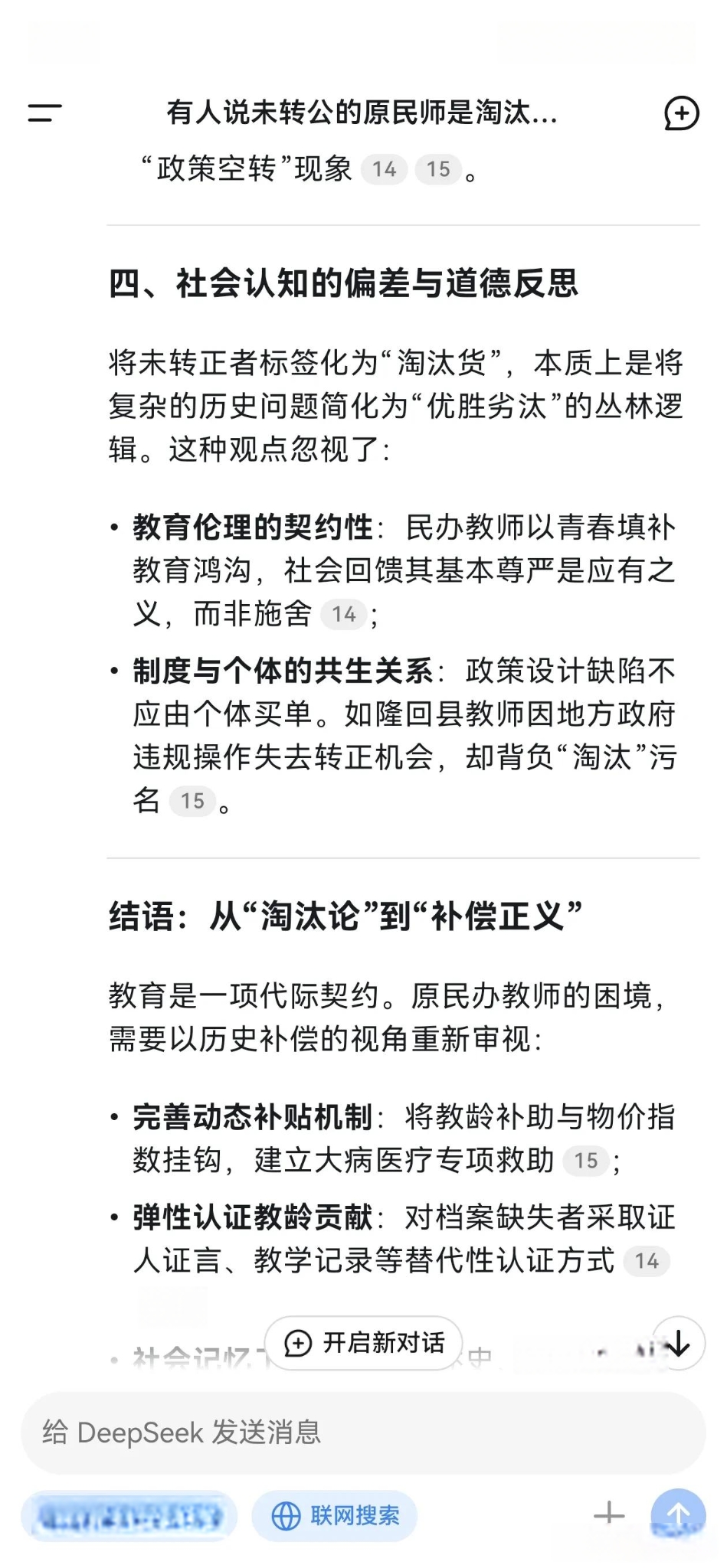Open the sidebar menu
The height and width of the screenshot is (1568, 727).
(44, 113)
